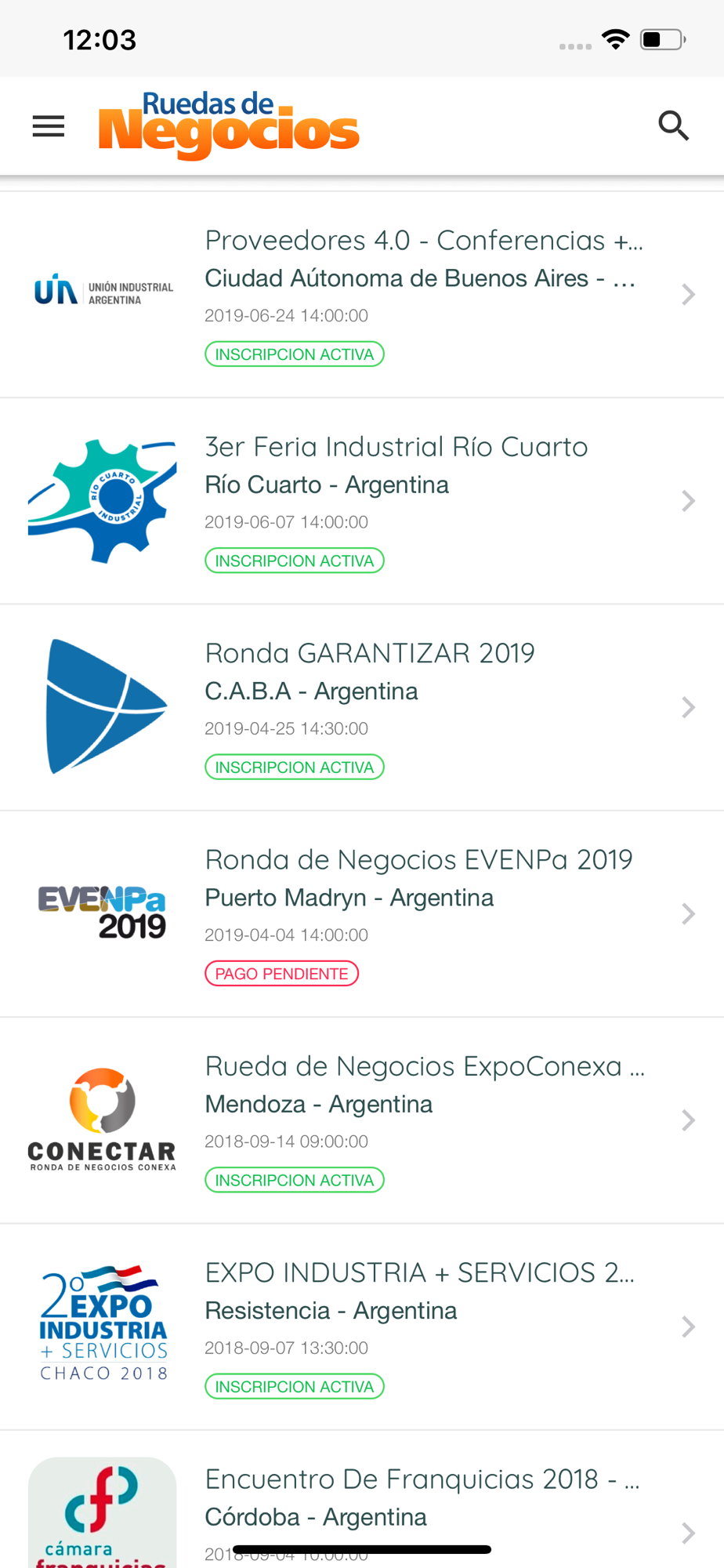724x1568 pixels.
Task: Open Ronda de Negocios EVENPa 2019
Action: pyautogui.click(x=362, y=914)
